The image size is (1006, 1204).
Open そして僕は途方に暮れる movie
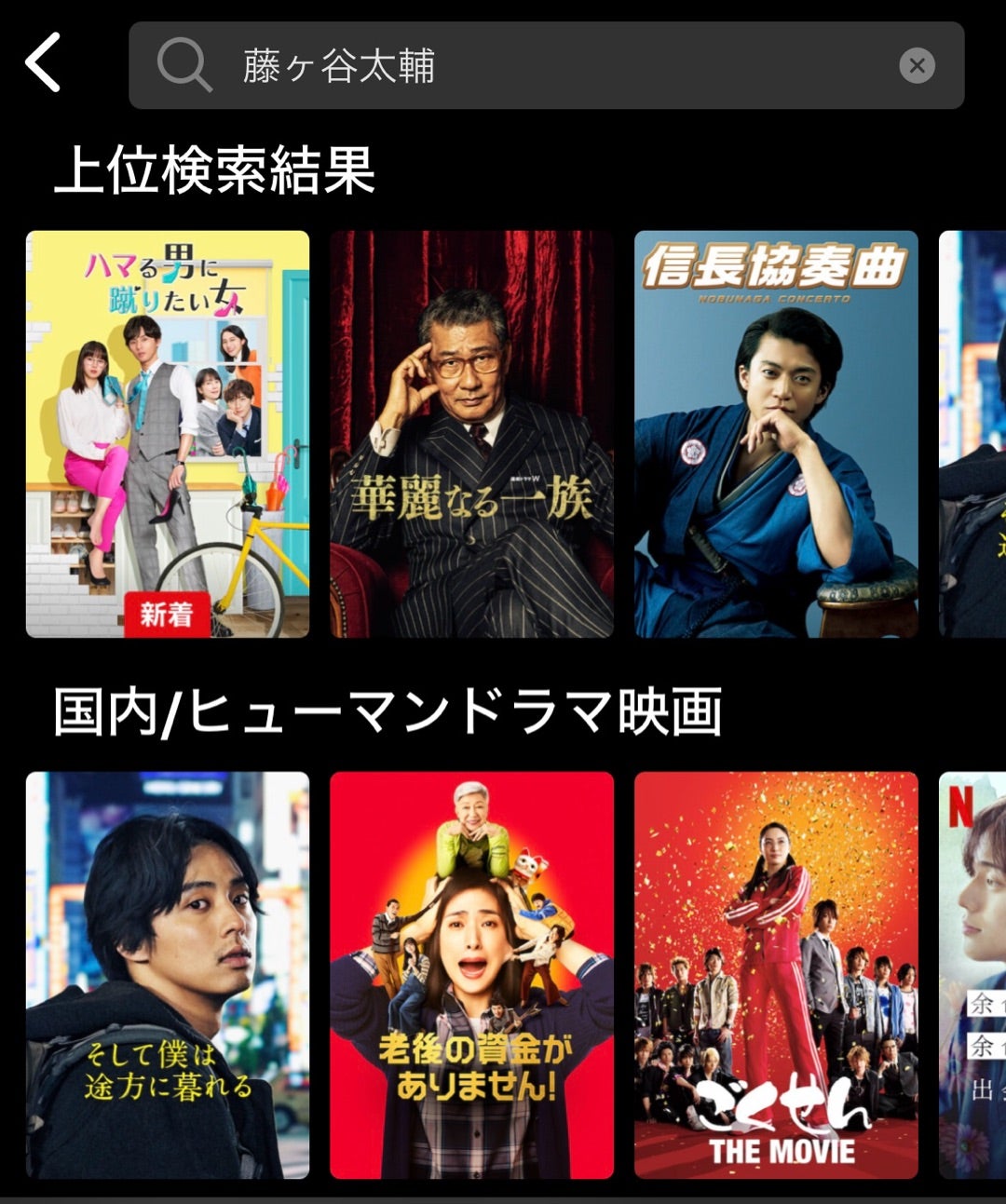(168, 975)
